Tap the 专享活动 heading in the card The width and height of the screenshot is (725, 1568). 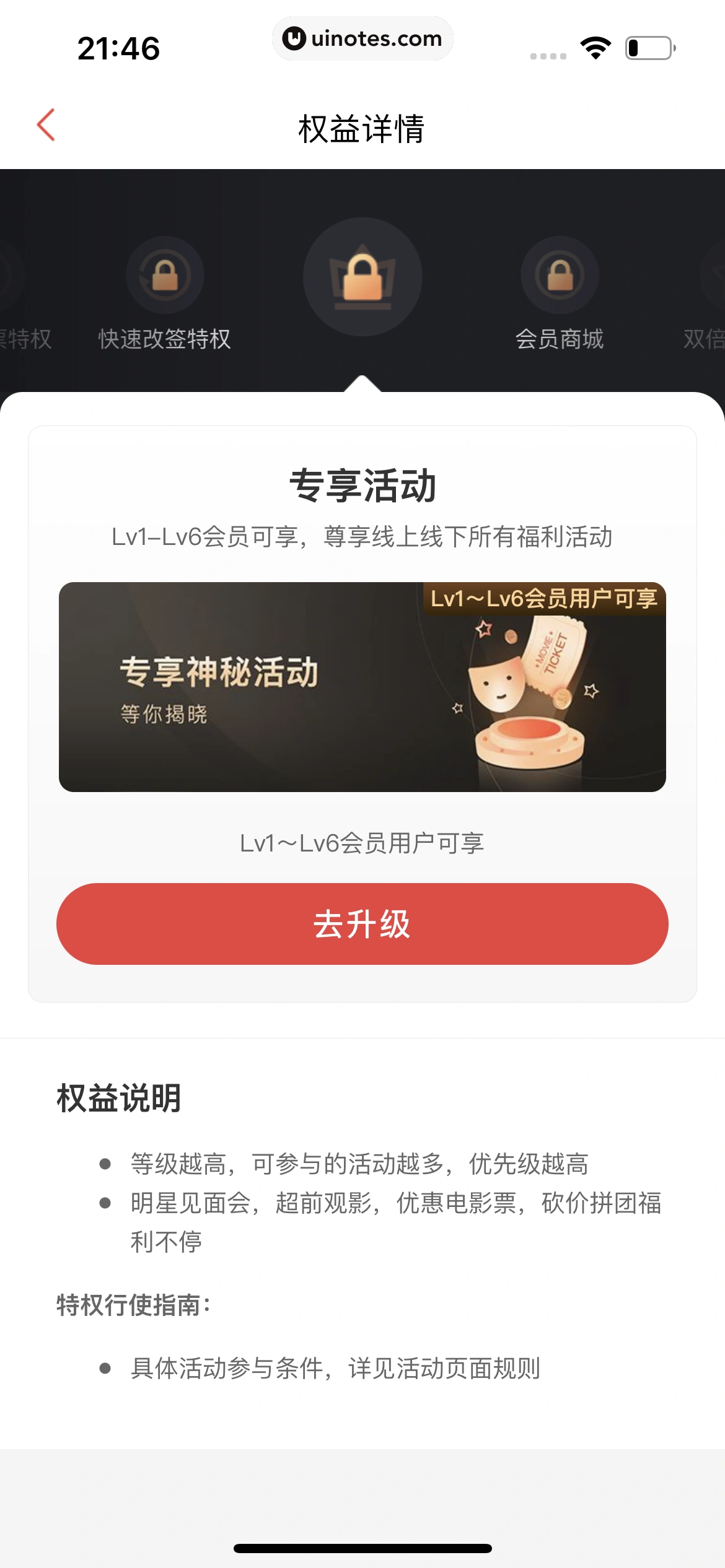[x=362, y=486]
